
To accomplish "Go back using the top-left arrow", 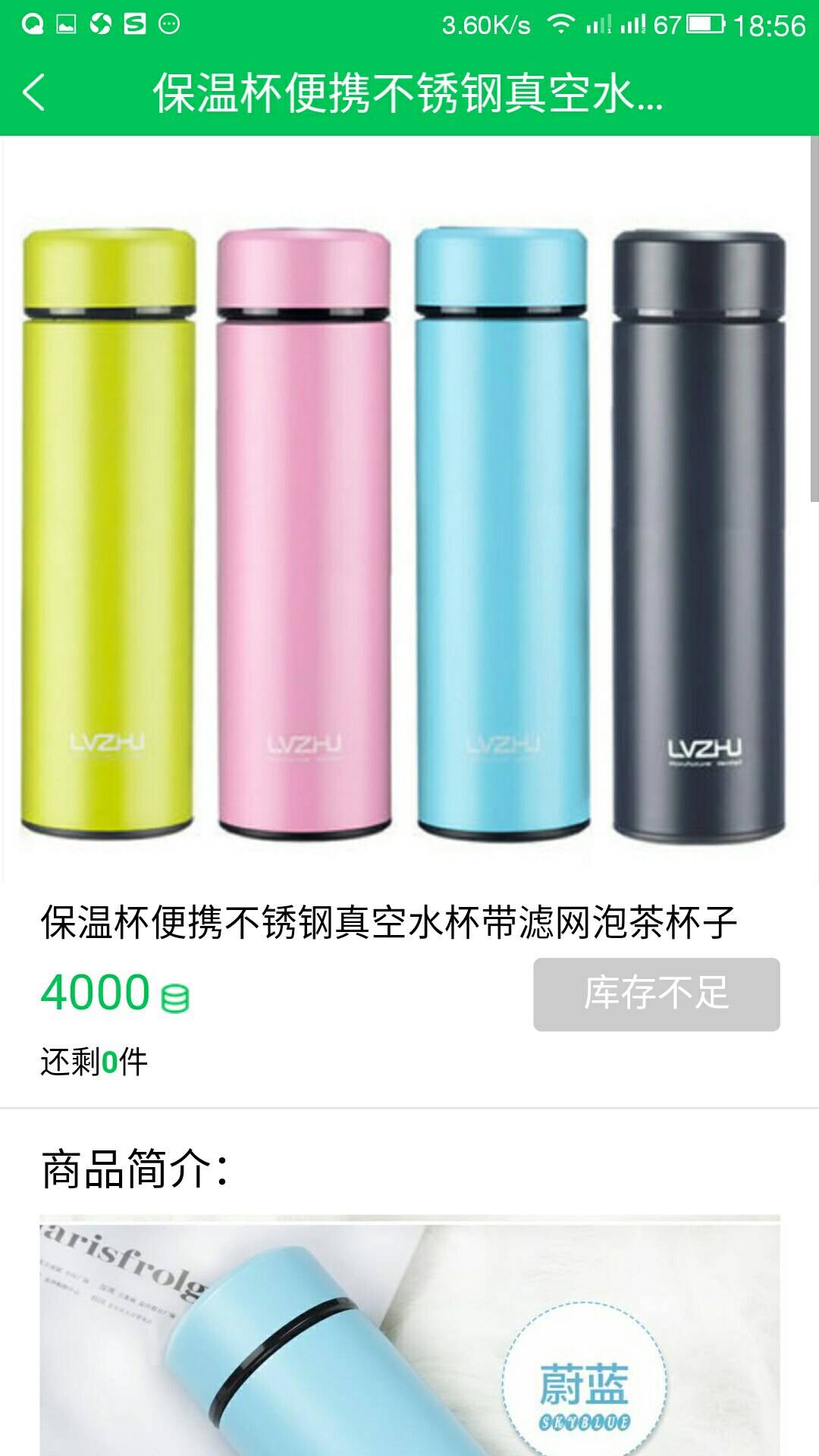I will (x=34, y=93).
